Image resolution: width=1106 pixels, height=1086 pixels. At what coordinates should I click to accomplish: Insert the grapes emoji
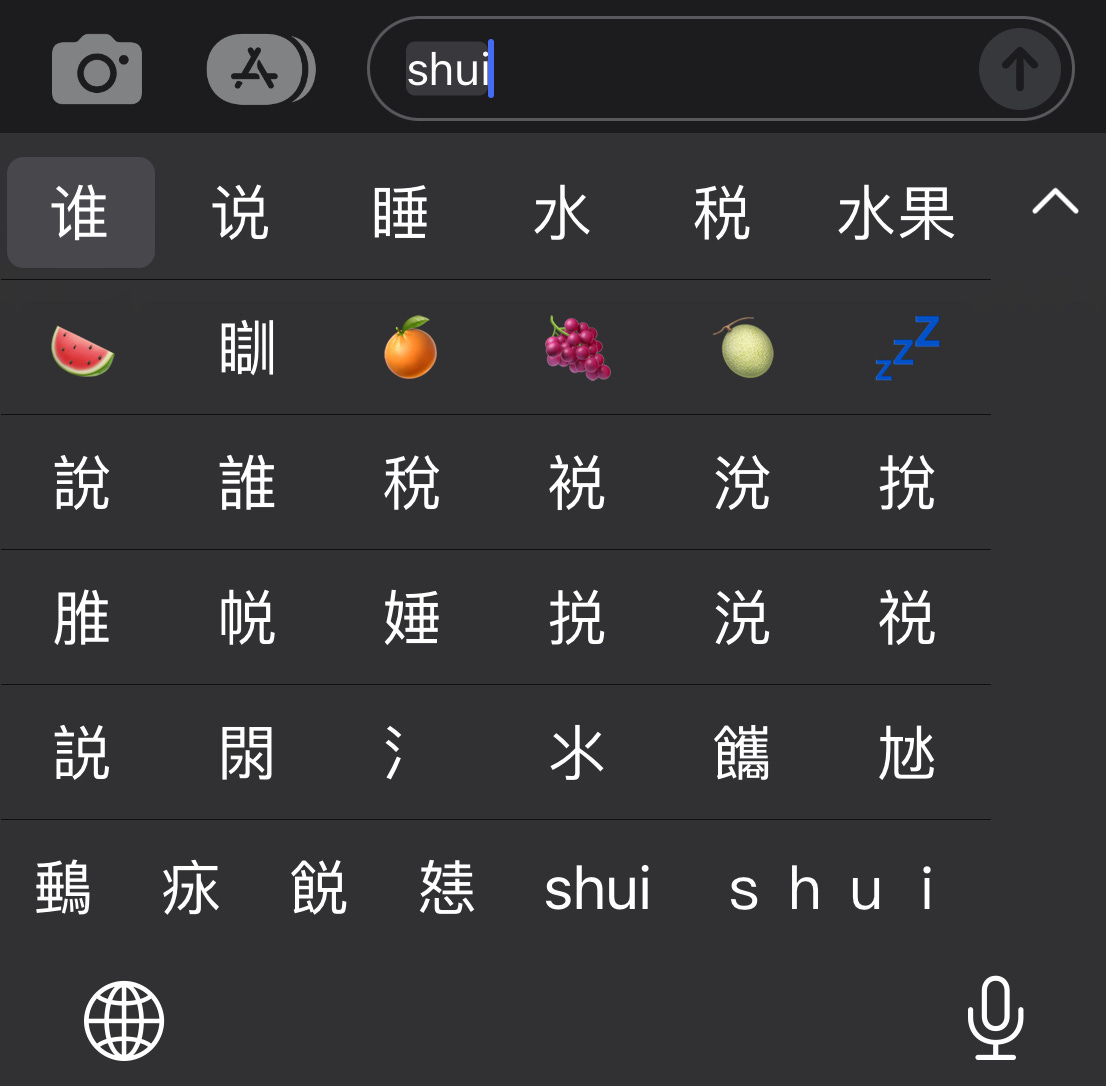577,348
